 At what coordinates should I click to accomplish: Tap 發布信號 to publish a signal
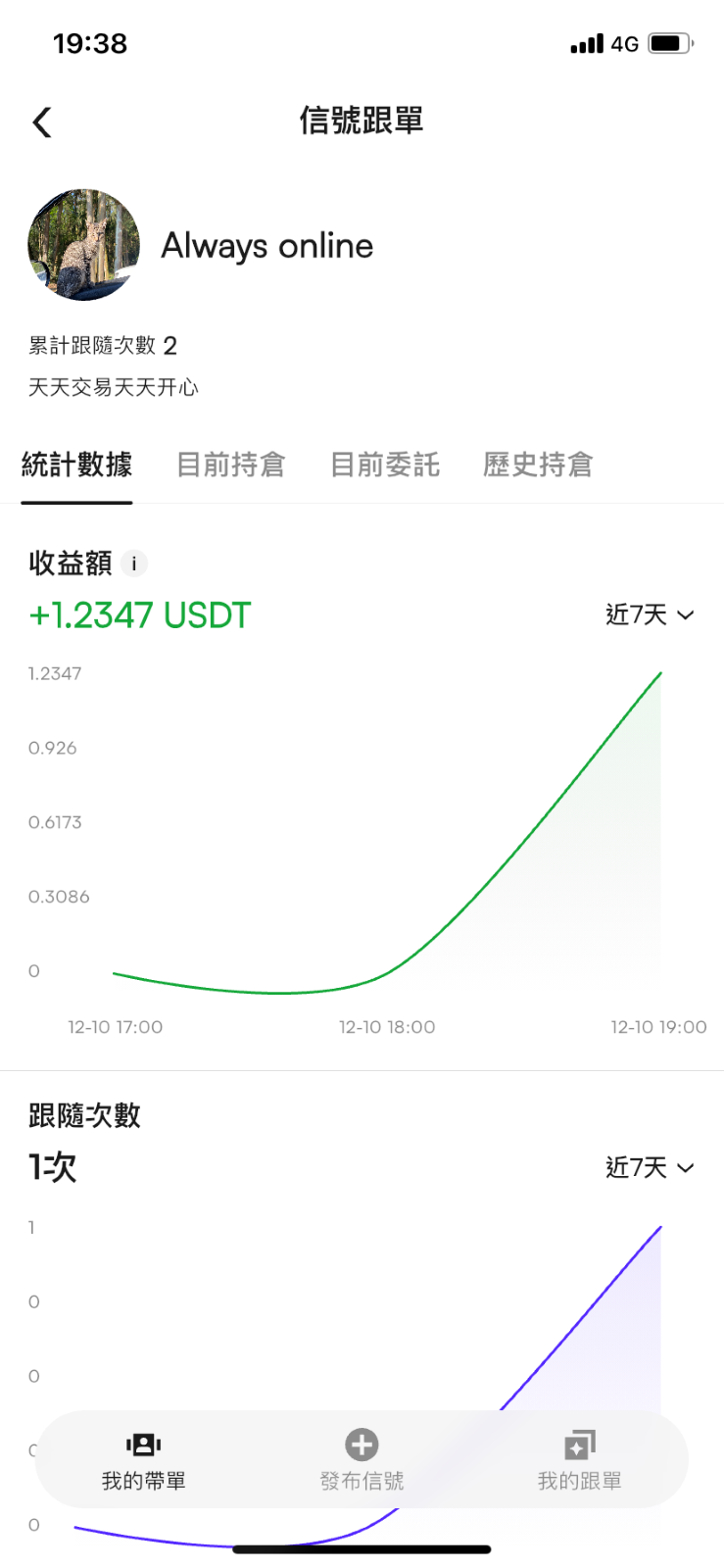[362, 1460]
